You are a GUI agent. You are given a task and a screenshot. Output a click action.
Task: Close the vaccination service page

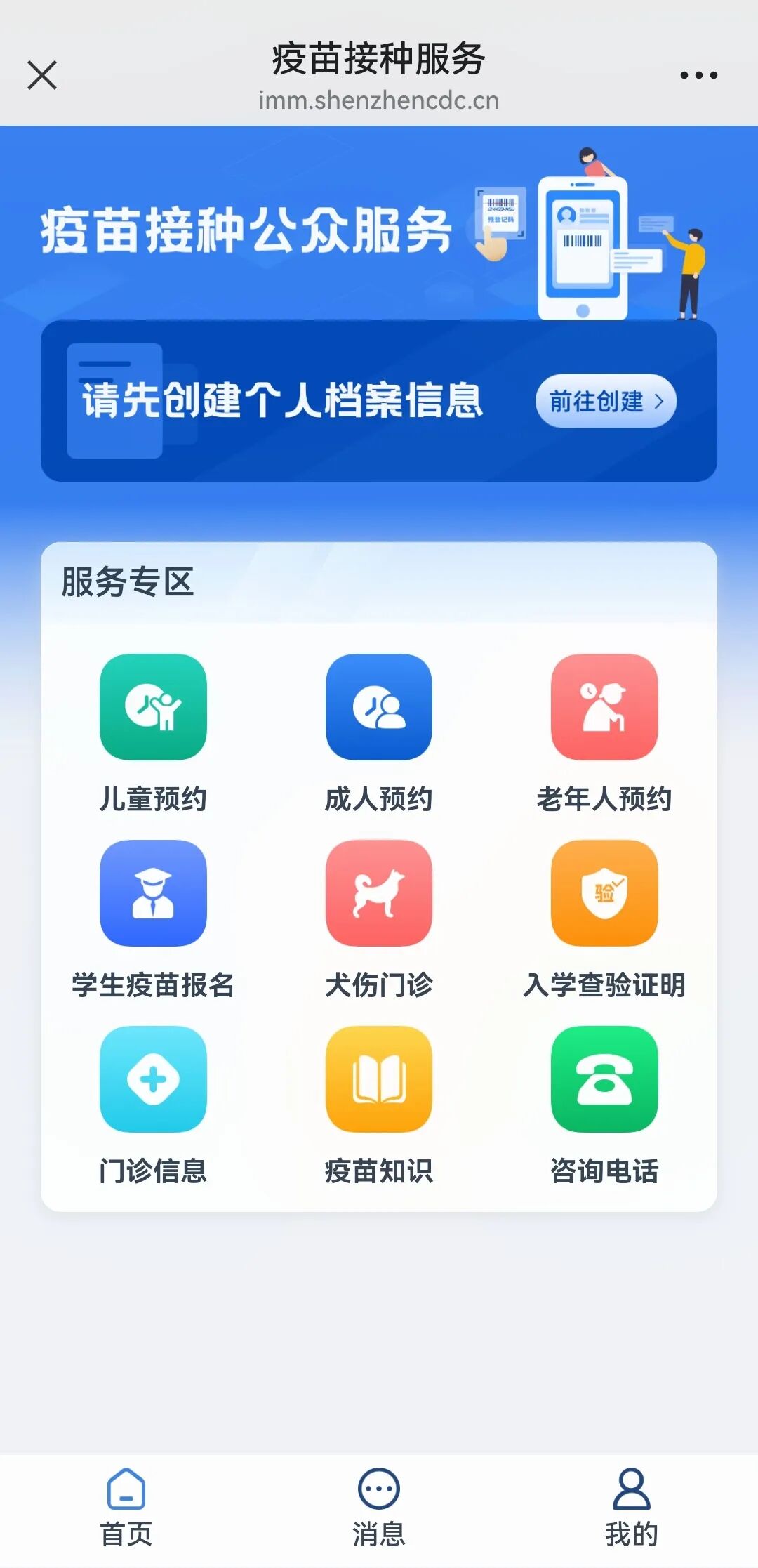coord(42,75)
